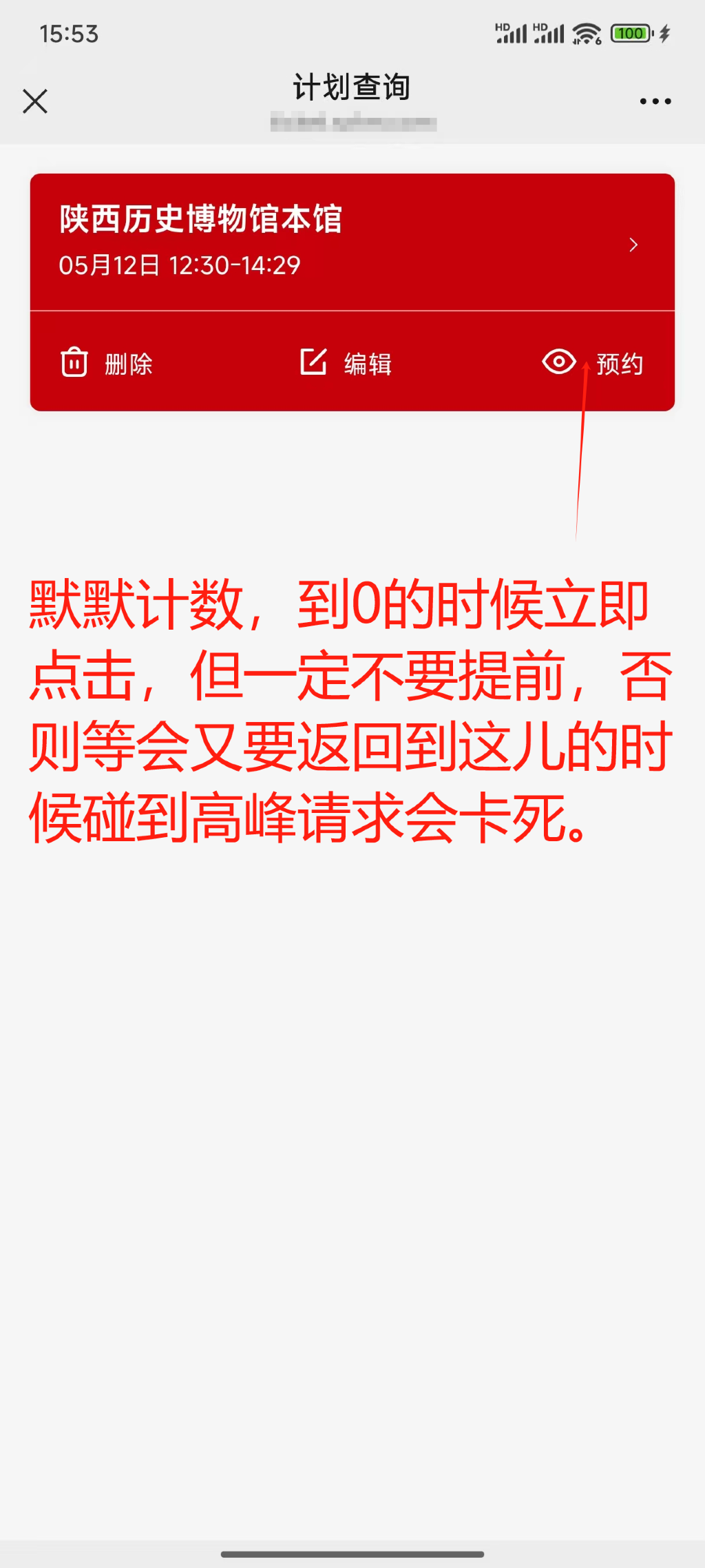Tap 预约 to reserve the visit
This screenshot has height=1568, width=705.
(593, 362)
